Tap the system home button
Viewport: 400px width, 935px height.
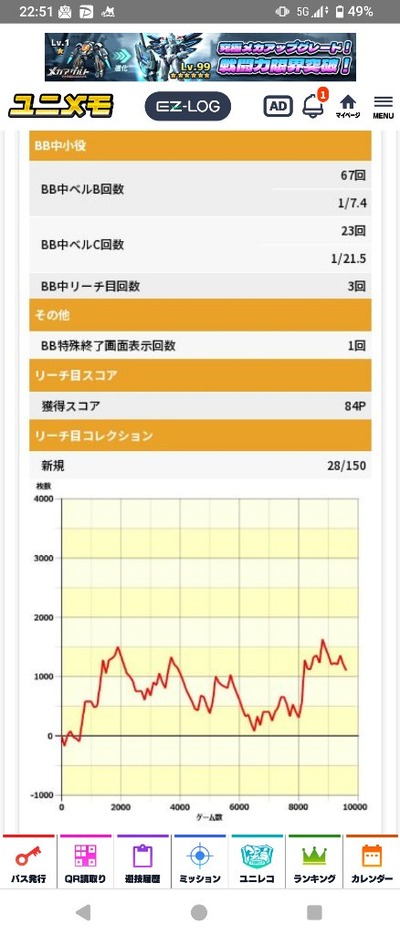coord(199,912)
